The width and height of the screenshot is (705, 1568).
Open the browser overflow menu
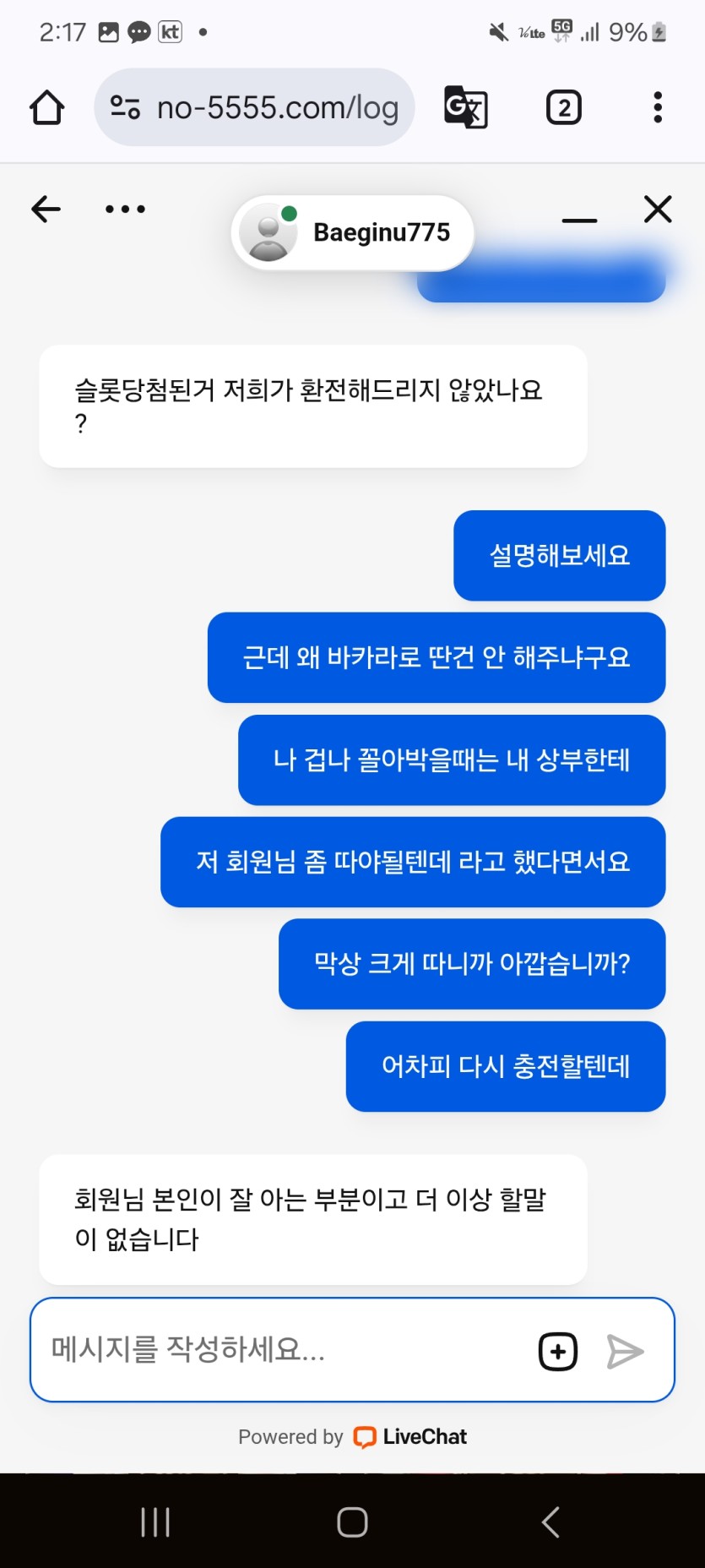tap(657, 107)
